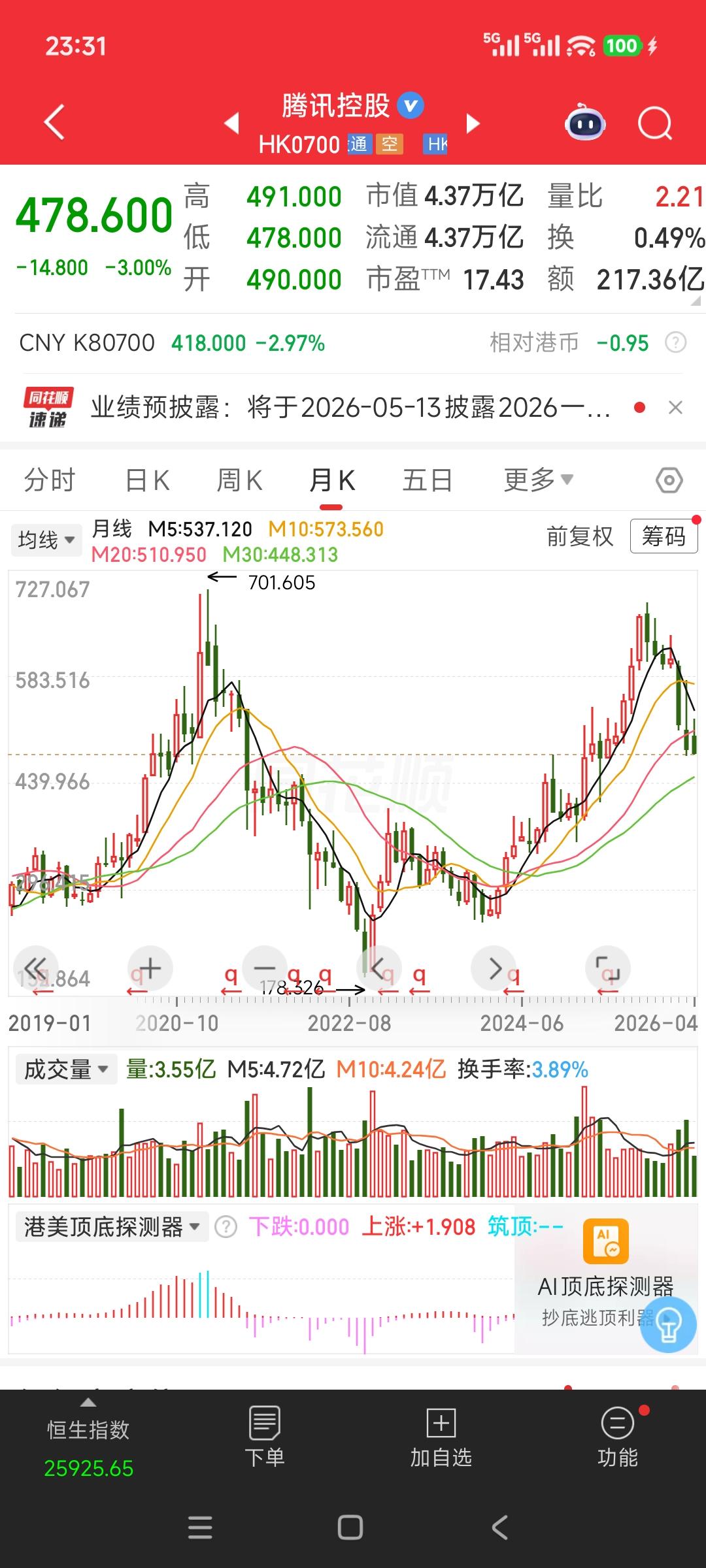Zoom in on the candlestick chart
706x1568 pixels.
point(149,969)
